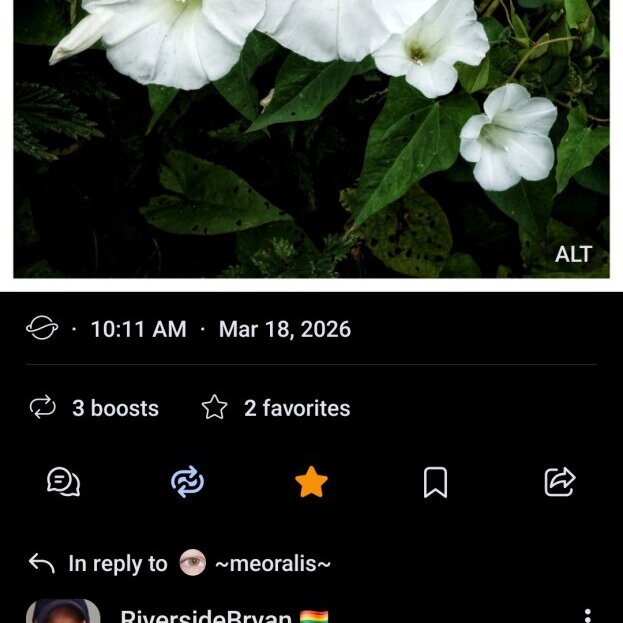Screen dimensions: 623x623
Task: Open RiversideBryan's profile avatar
Action: pos(63,612)
